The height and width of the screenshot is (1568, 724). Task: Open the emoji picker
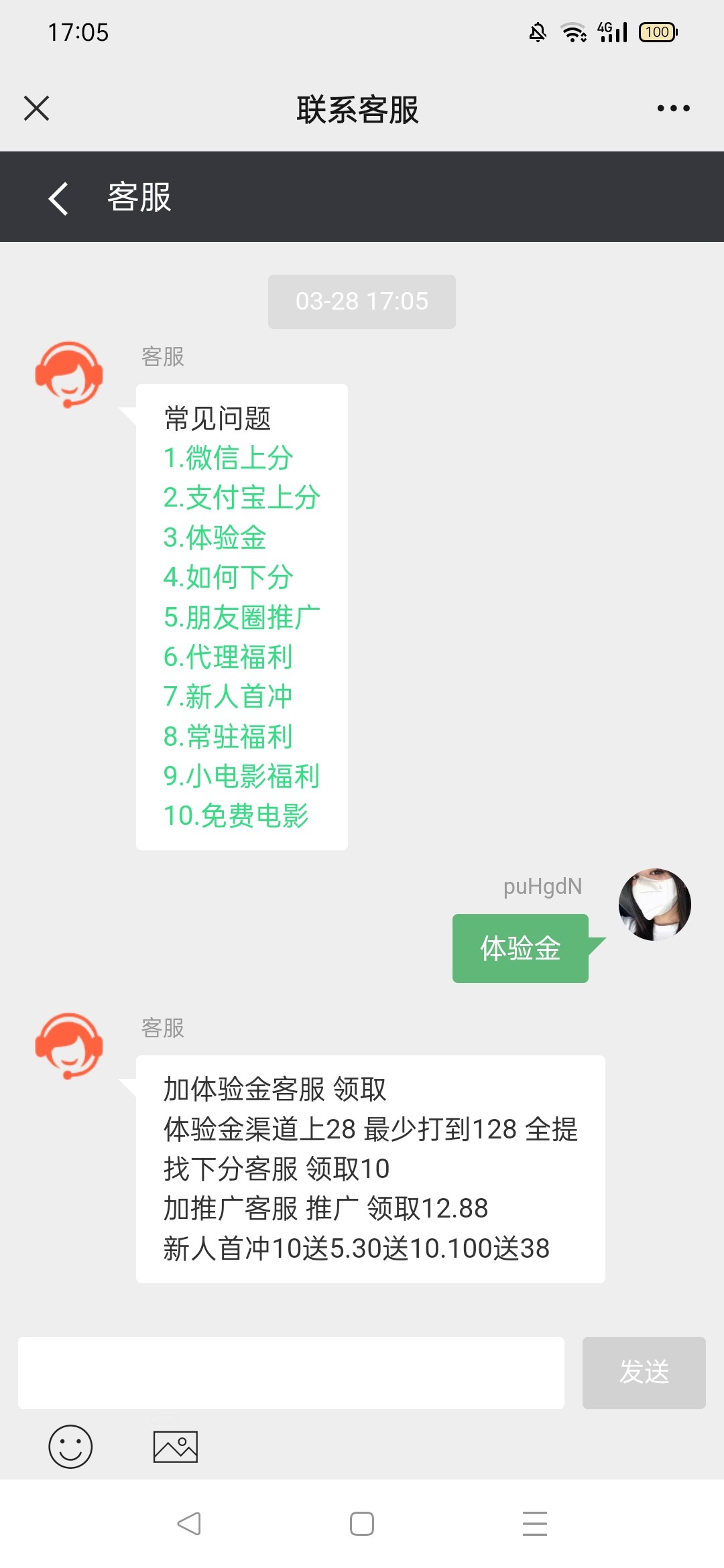tap(70, 1446)
